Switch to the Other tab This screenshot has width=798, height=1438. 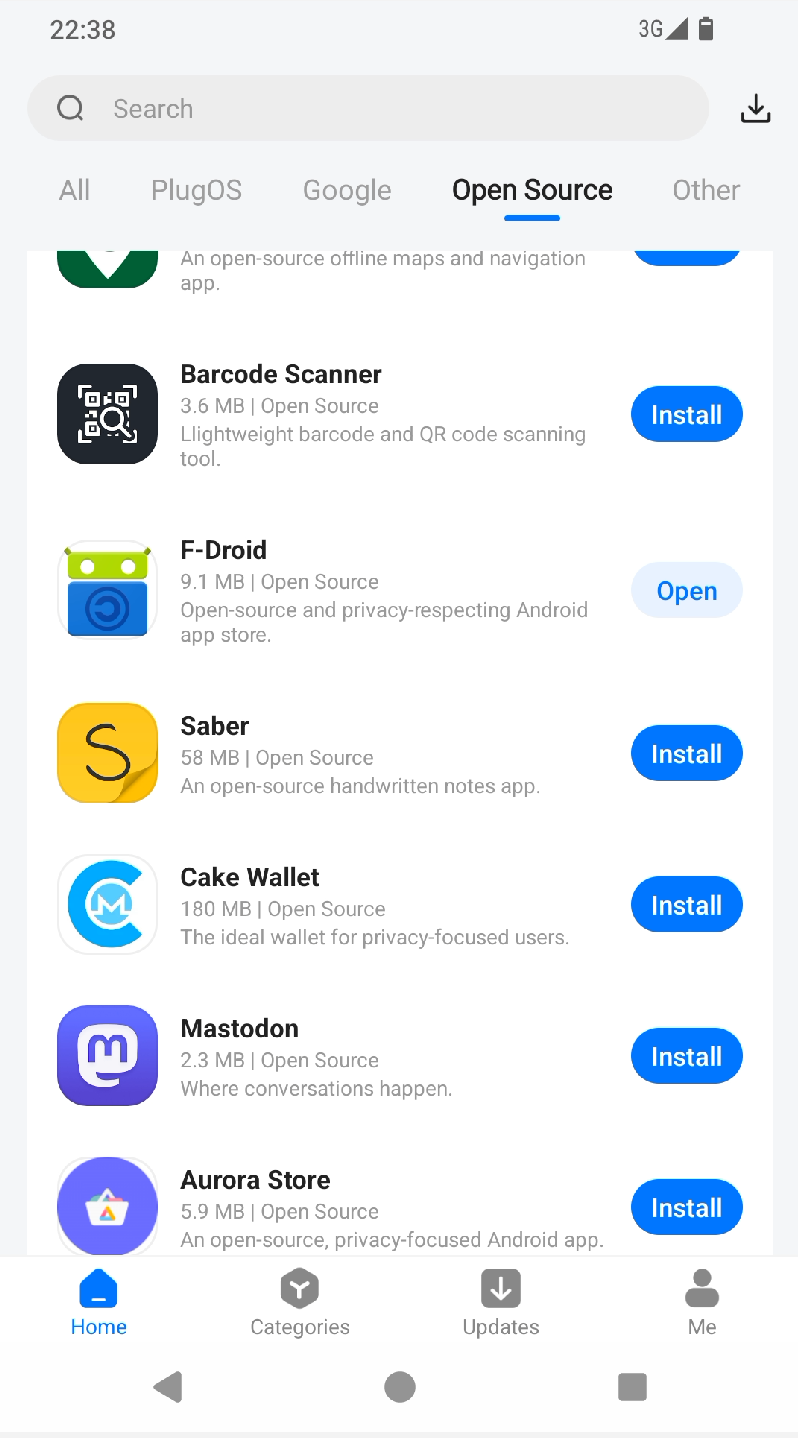pos(706,190)
